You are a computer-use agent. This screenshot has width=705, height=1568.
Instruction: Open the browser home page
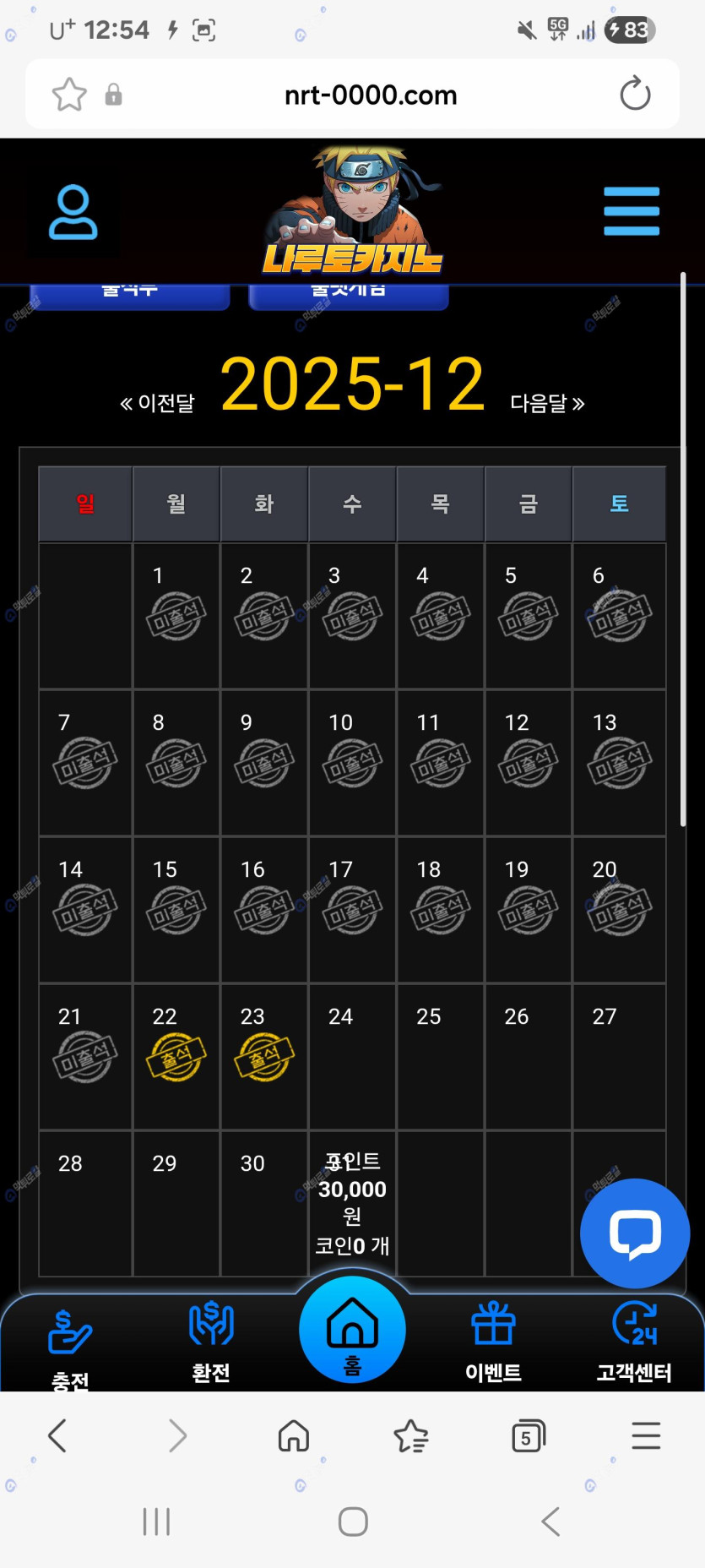click(294, 1436)
